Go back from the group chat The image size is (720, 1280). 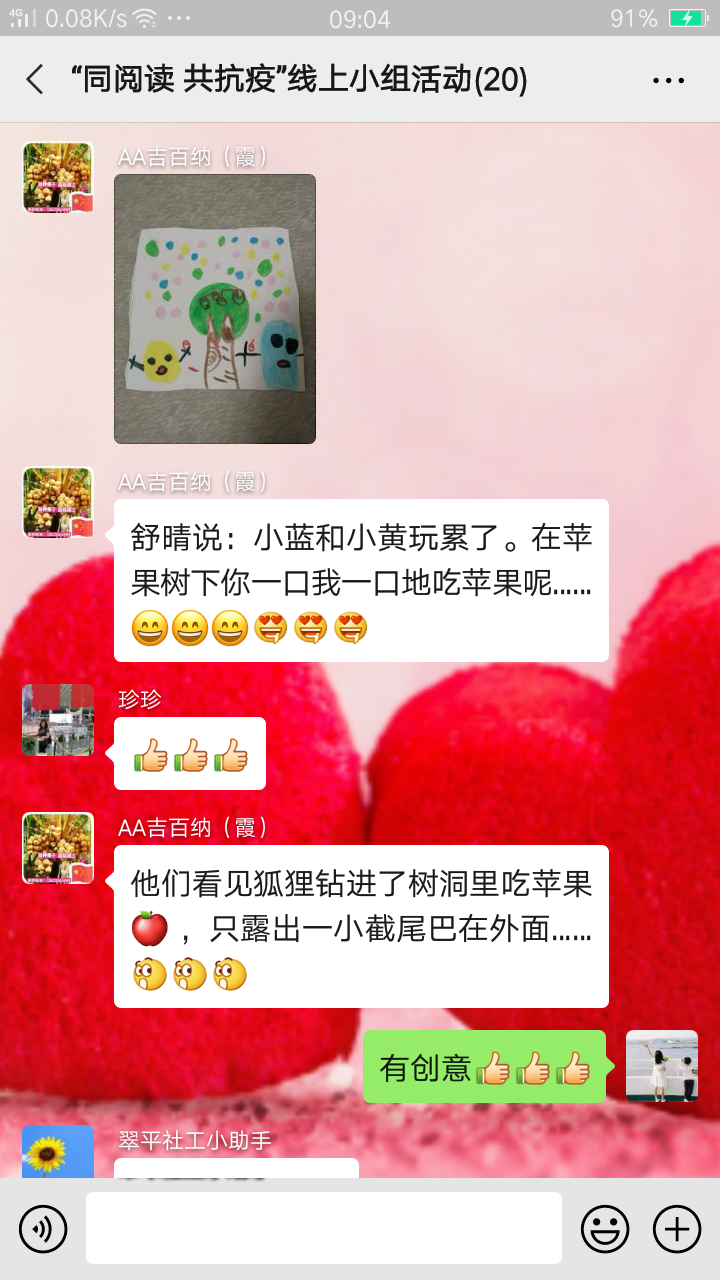(35, 80)
